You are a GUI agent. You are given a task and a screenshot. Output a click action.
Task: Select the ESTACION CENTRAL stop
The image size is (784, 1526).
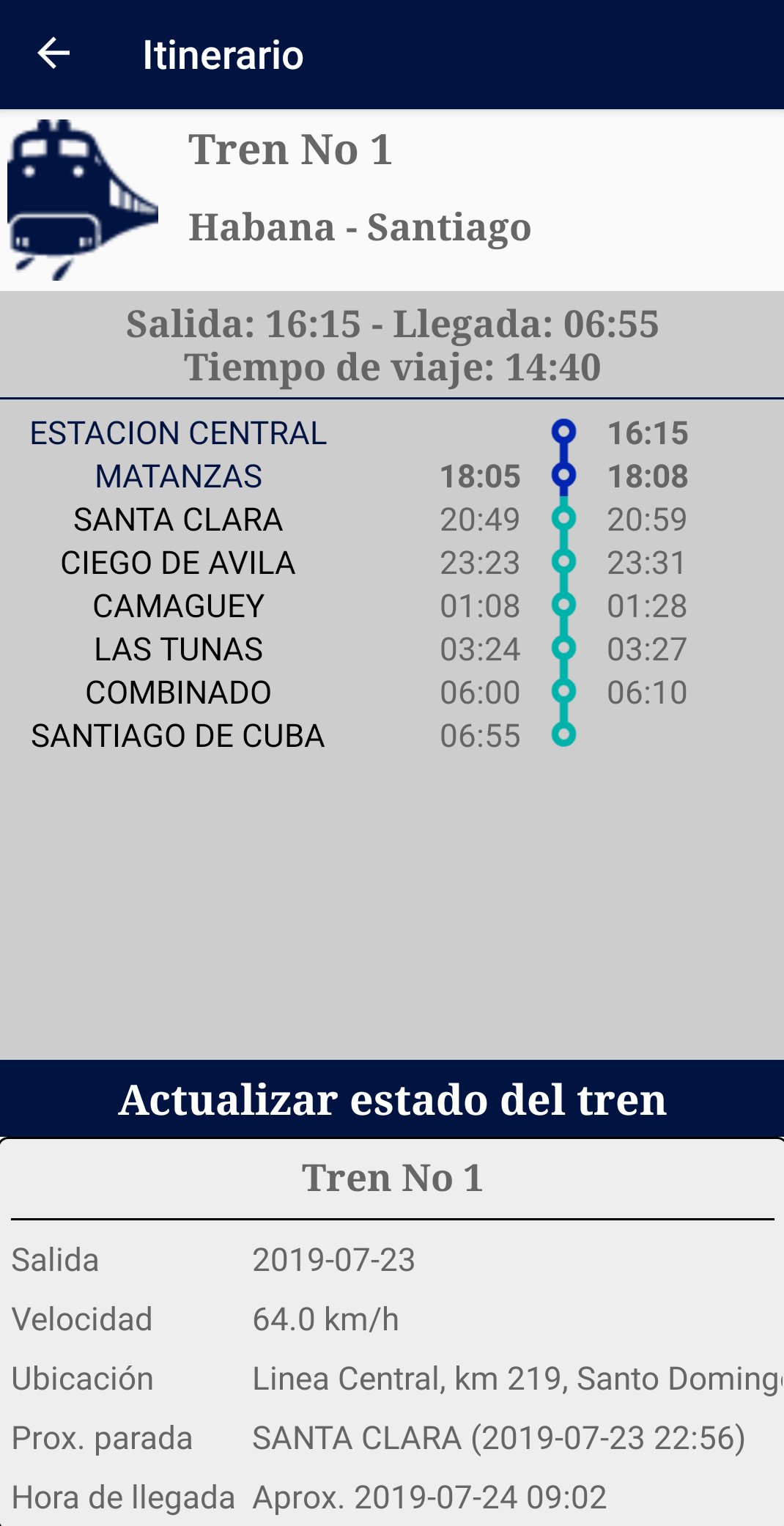[x=392, y=433]
